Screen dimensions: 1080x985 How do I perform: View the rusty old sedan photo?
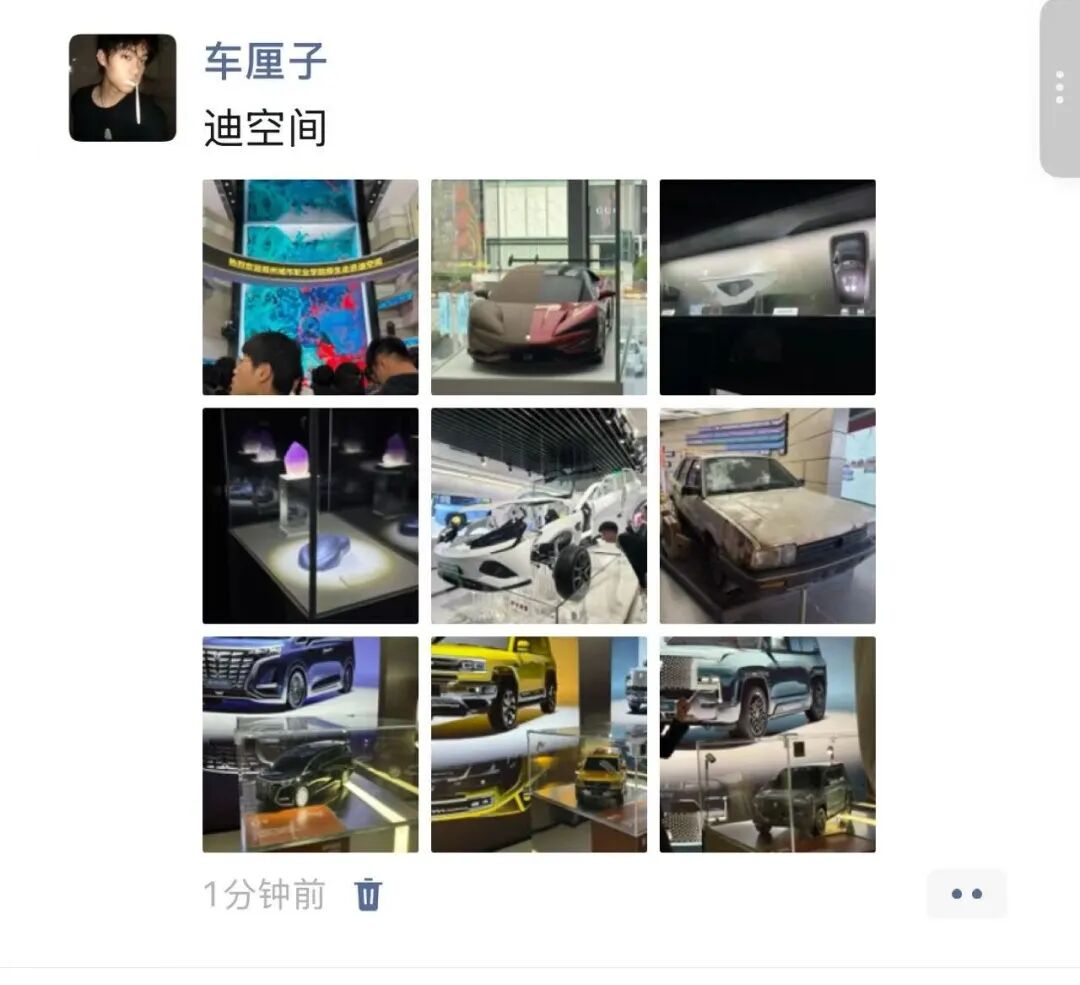tap(767, 515)
